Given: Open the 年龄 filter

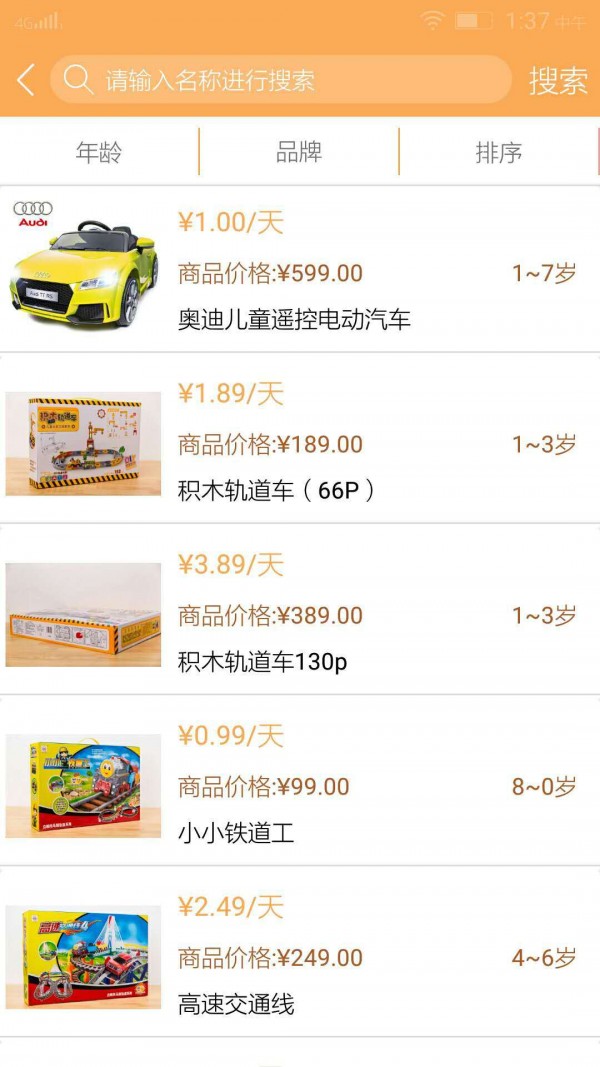Looking at the screenshot, I should pyautogui.click(x=99, y=152).
